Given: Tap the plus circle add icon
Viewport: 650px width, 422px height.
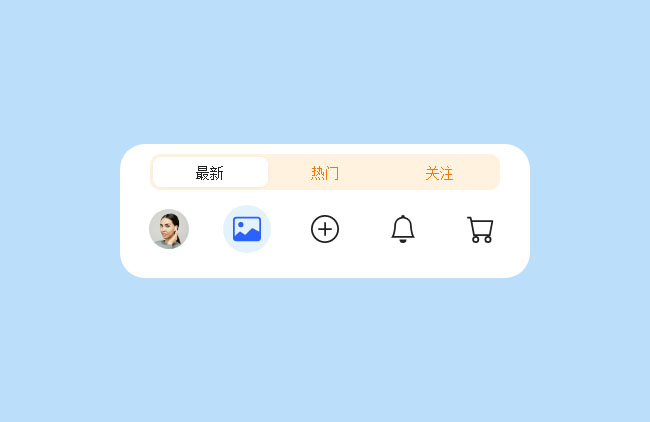Looking at the screenshot, I should pos(325,229).
